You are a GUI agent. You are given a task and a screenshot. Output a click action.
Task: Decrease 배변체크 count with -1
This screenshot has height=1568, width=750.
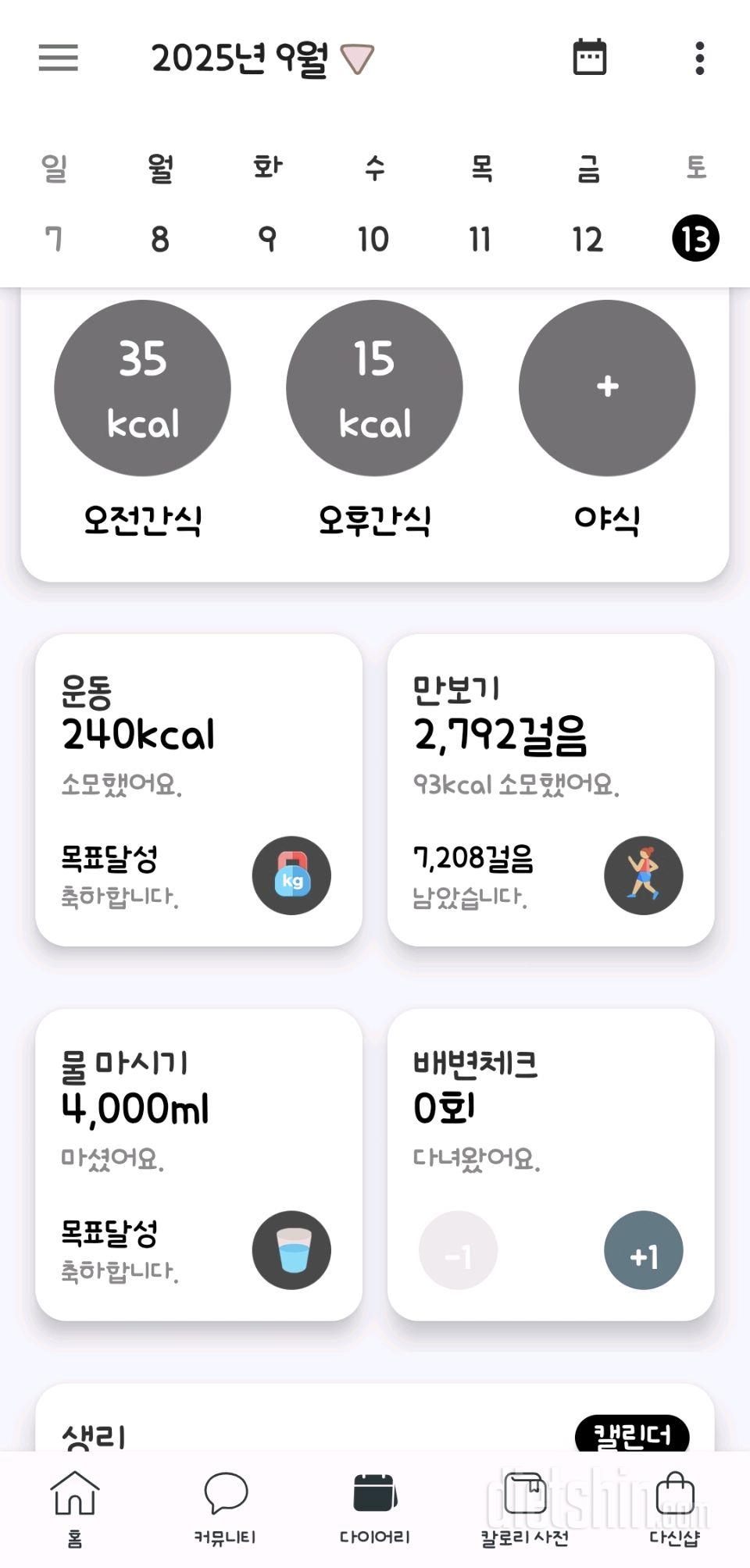tap(458, 1250)
